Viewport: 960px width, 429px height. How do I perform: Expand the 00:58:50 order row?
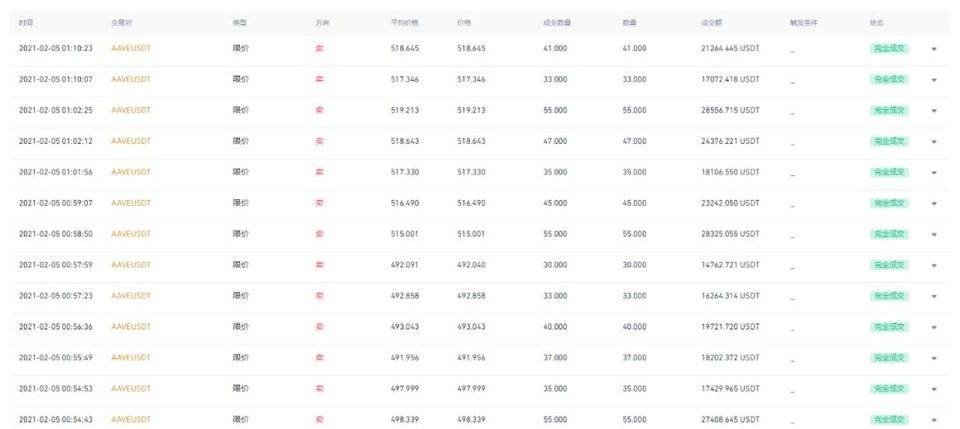[x=934, y=234]
